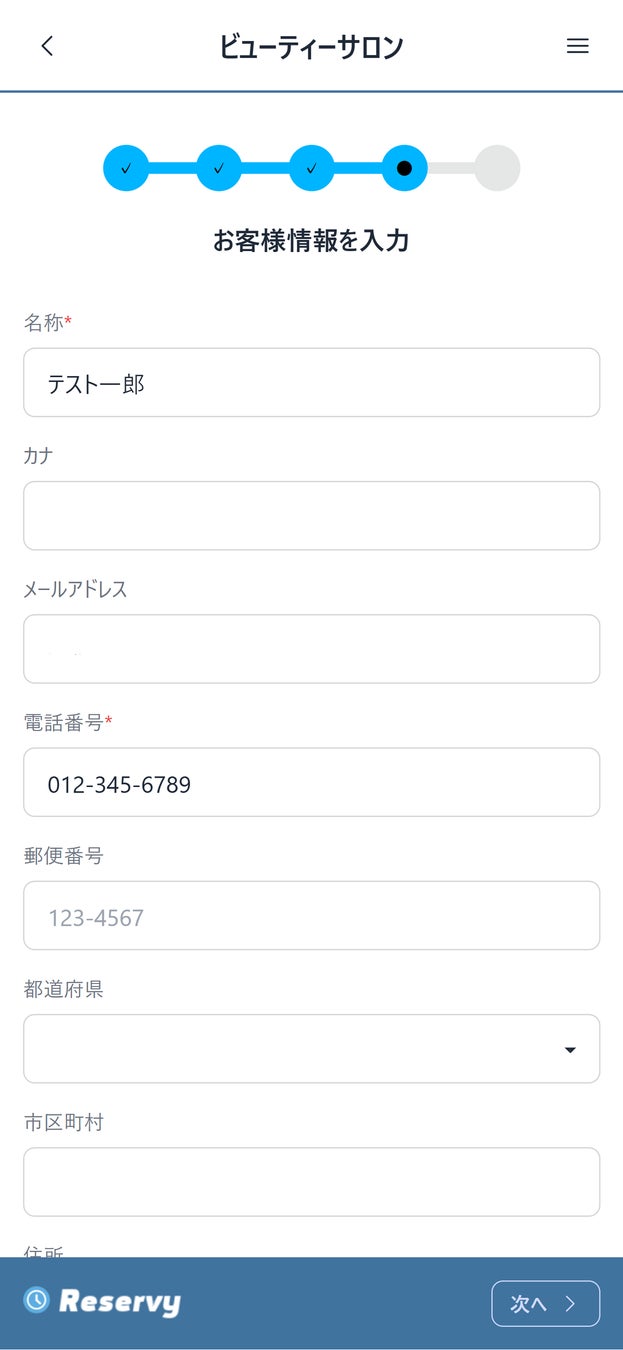Edit the 電話番号 phone field
Screen dimensions: 623x1350
point(311,782)
